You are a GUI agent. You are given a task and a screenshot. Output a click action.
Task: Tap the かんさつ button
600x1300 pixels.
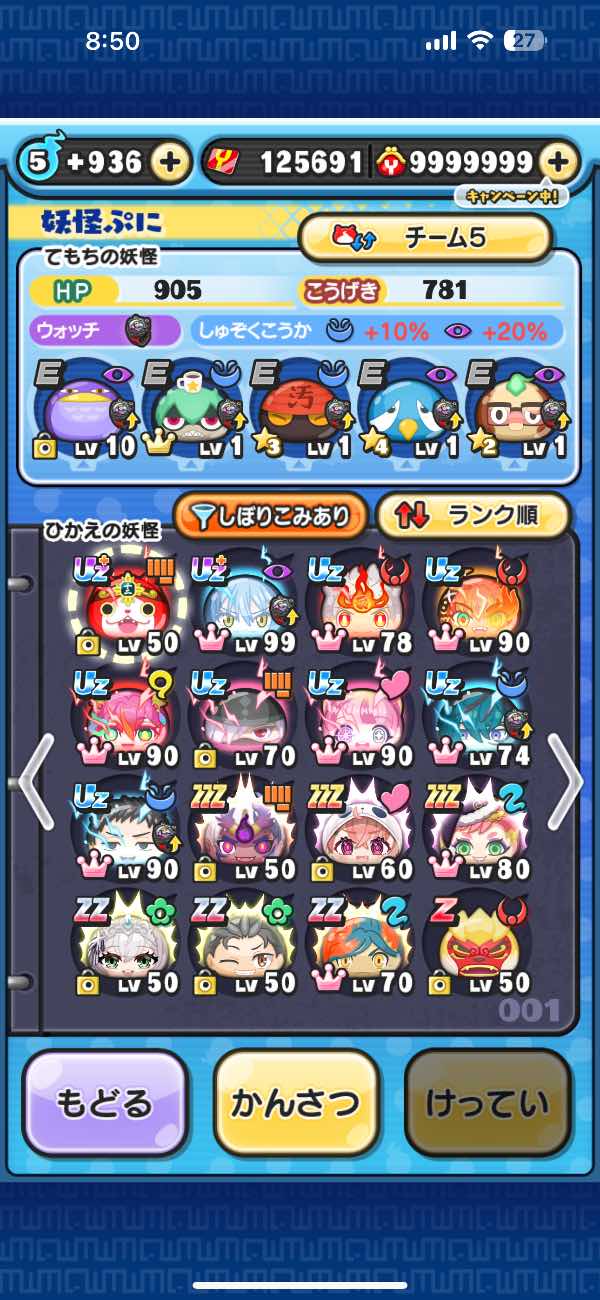296,1103
